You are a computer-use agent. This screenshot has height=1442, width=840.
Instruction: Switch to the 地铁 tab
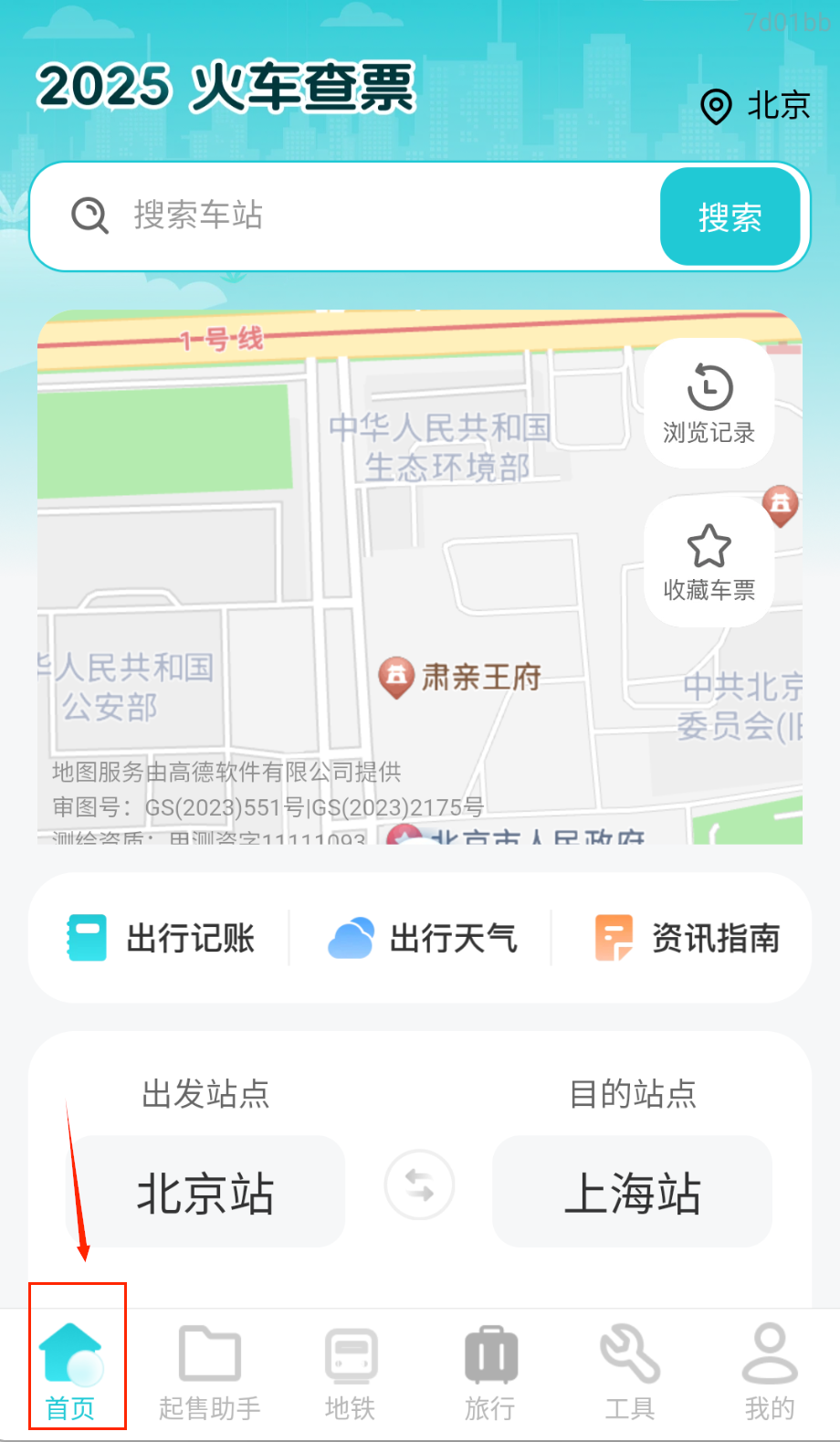pos(351,1371)
